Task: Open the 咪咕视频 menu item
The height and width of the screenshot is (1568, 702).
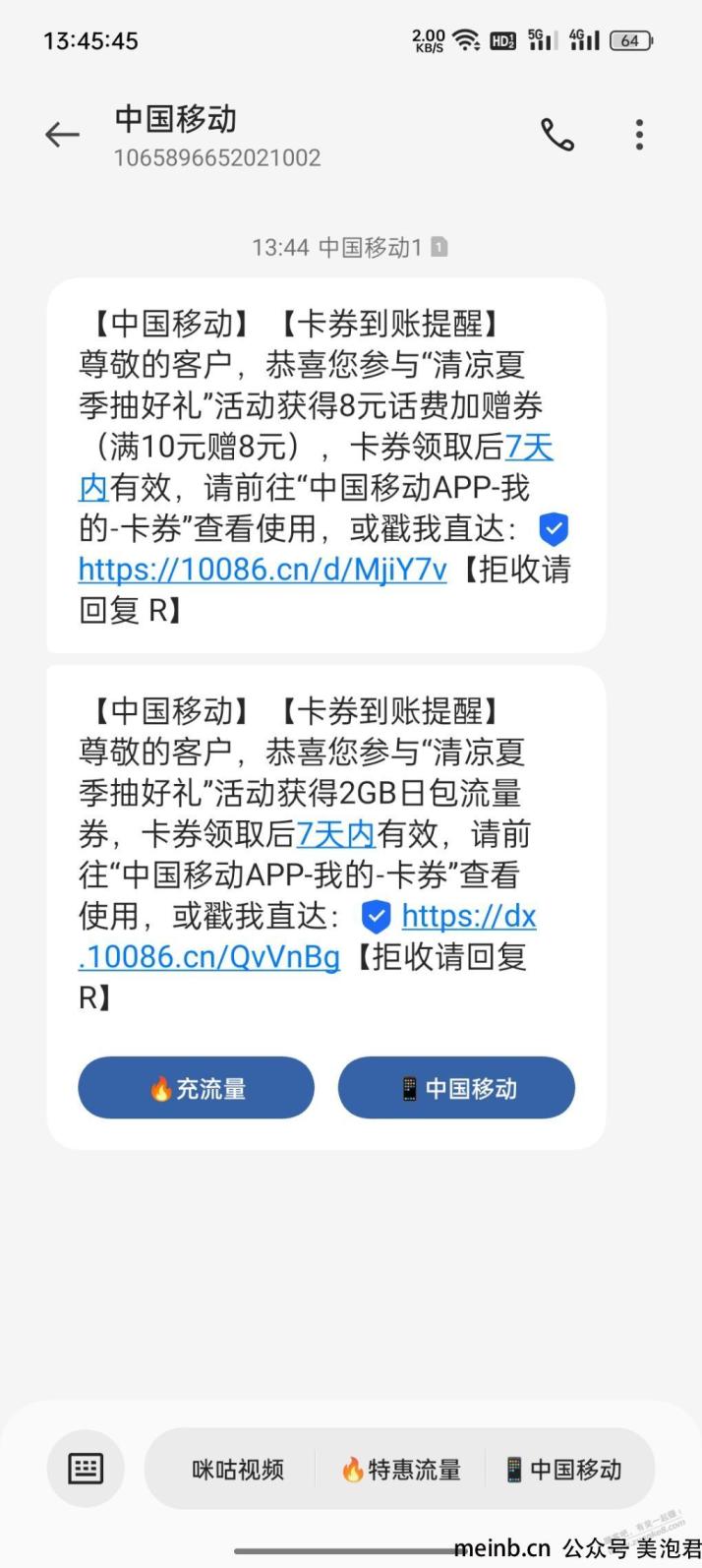Action: click(x=238, y=1470)
